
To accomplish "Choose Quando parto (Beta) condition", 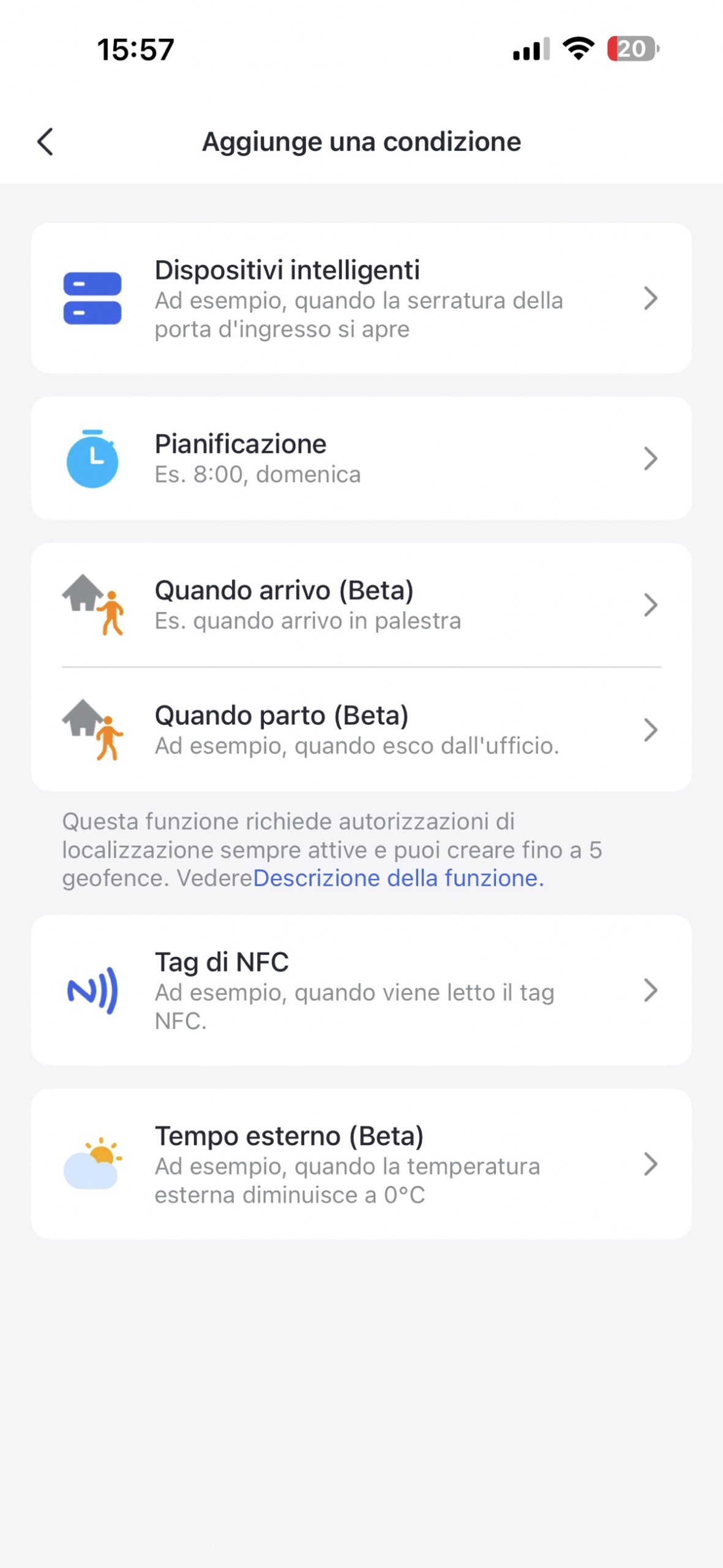I will 361,729.
